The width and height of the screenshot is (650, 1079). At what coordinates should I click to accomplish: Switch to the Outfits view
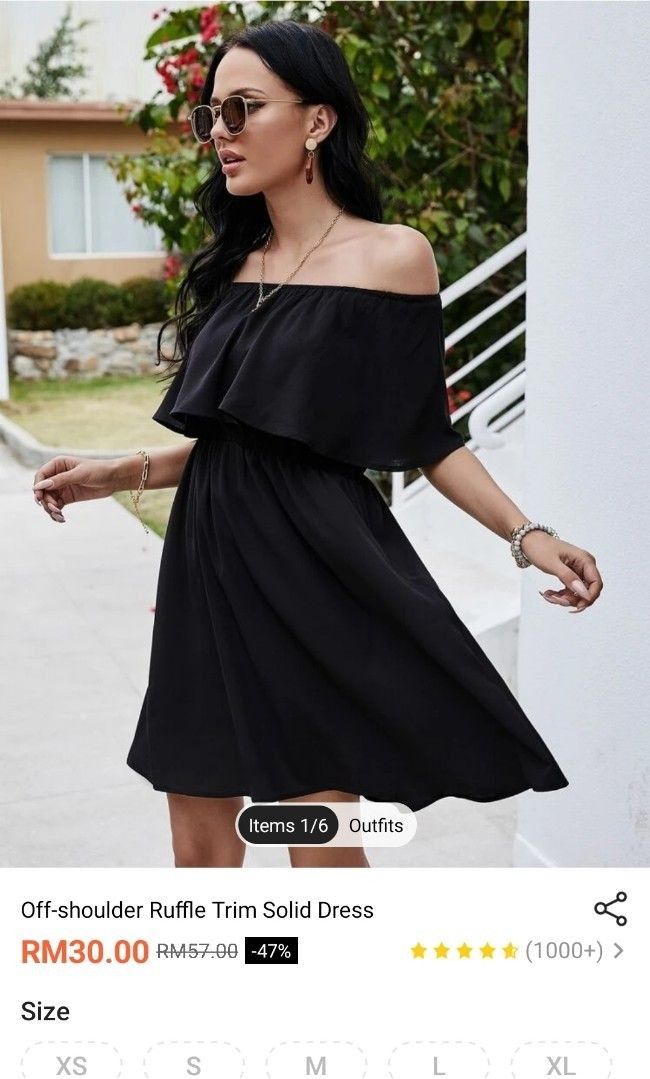[x=376, y=826]
